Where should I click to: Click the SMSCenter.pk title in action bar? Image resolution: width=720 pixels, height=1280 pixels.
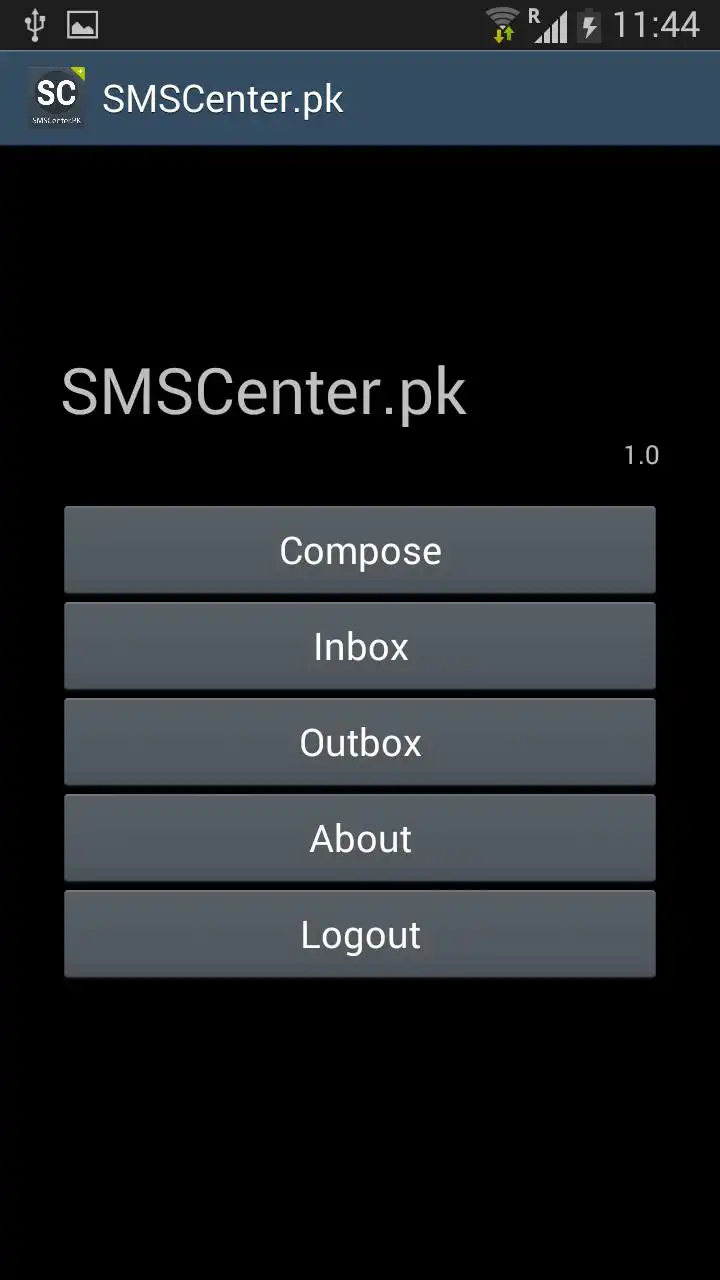coord(222,98)
